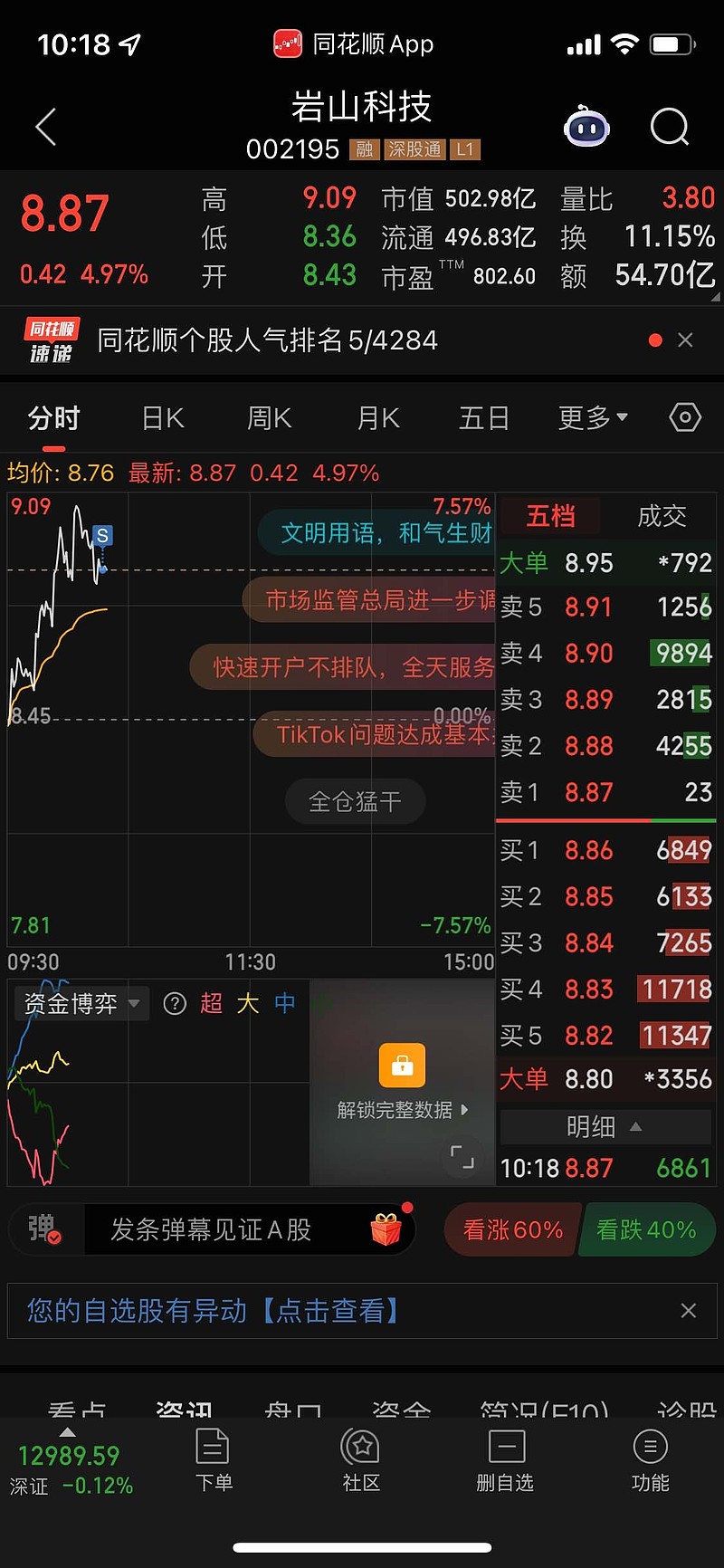724x1568 pixels.
Task: Dismiss the 同花顺速递 popularity banner
Action: [x=685, y=340]
